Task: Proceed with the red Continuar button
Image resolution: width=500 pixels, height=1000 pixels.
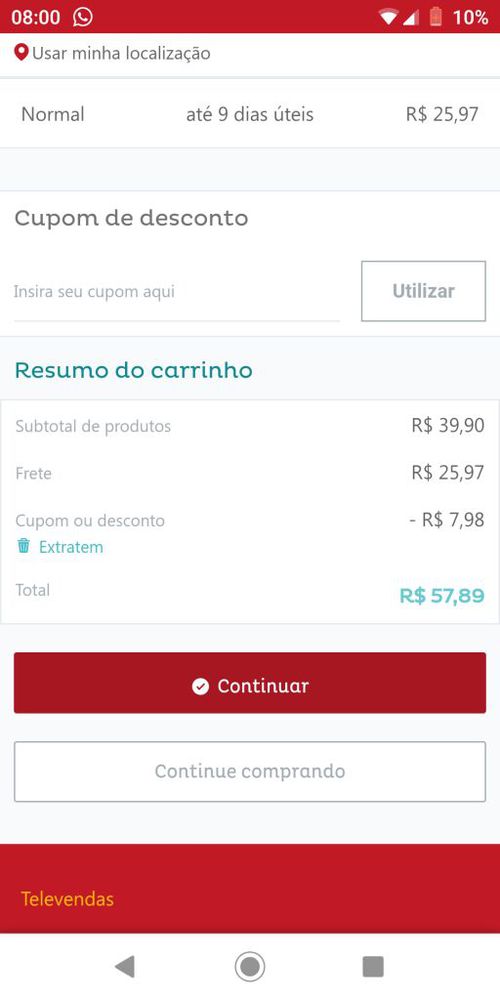Action: (x=250, y=682)
